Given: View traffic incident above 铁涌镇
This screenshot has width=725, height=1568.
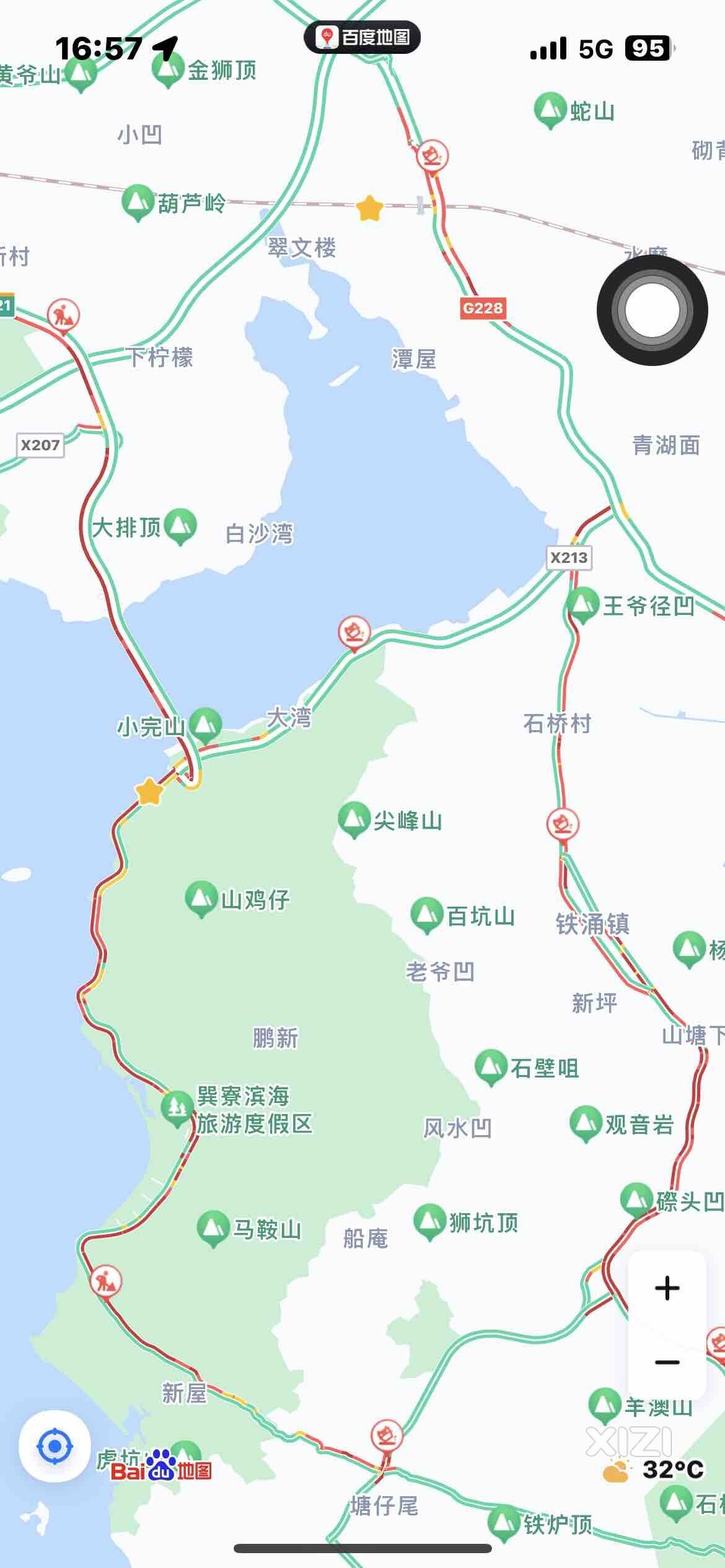Looking at the screenshot, I should tap(563, 823).
